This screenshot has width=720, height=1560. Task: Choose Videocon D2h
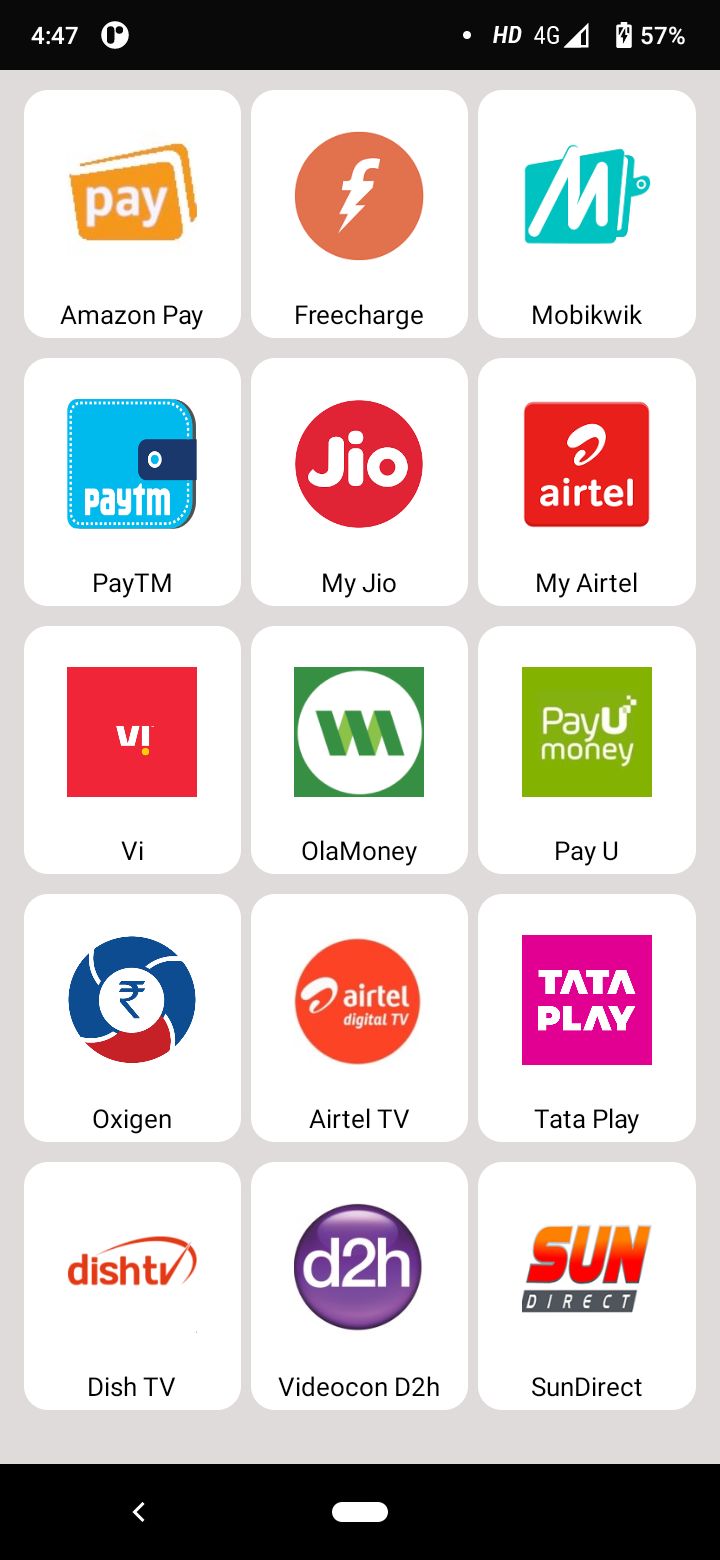pos(359,1286)
